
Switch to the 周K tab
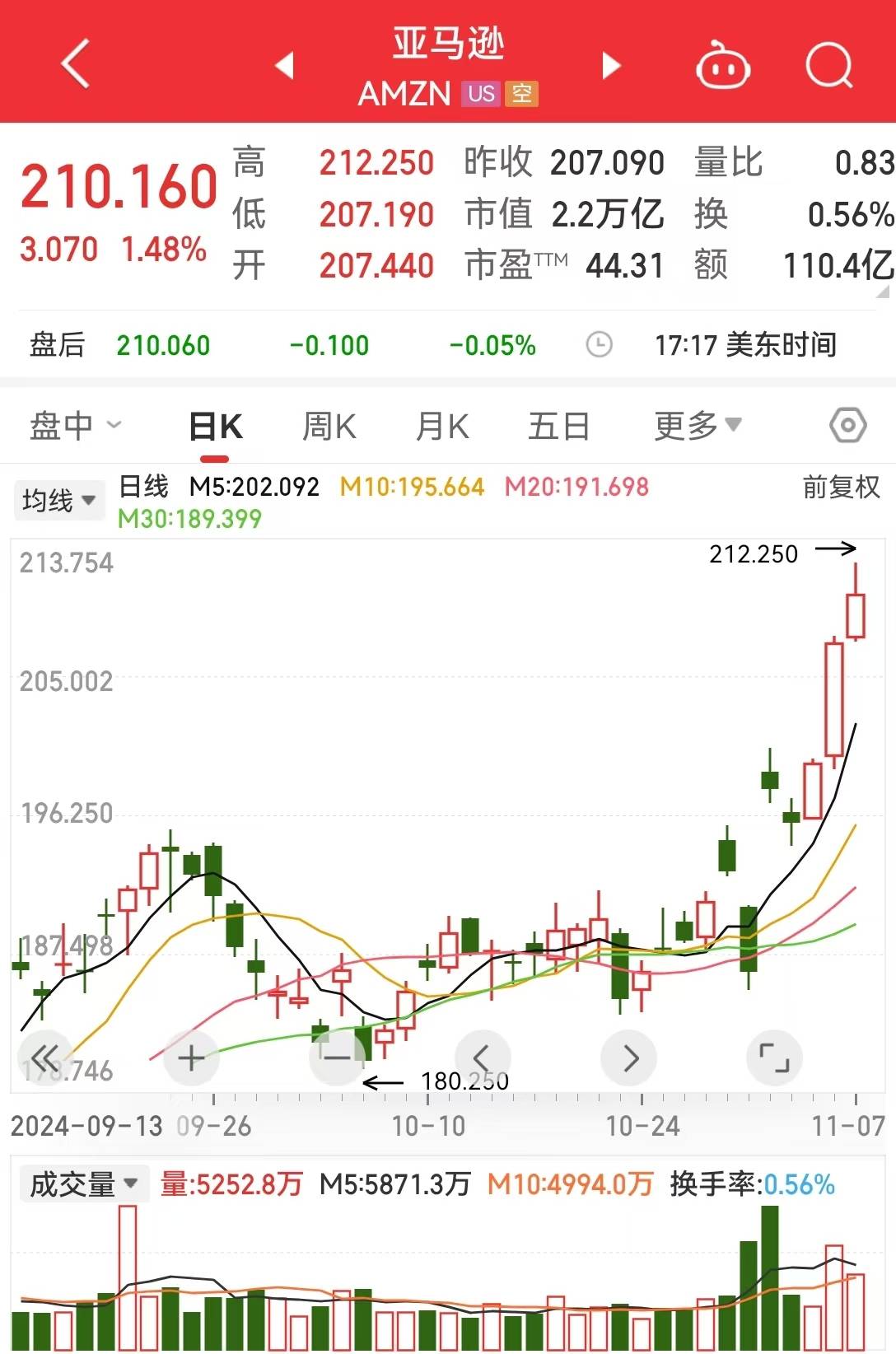[x=329, y=425]
